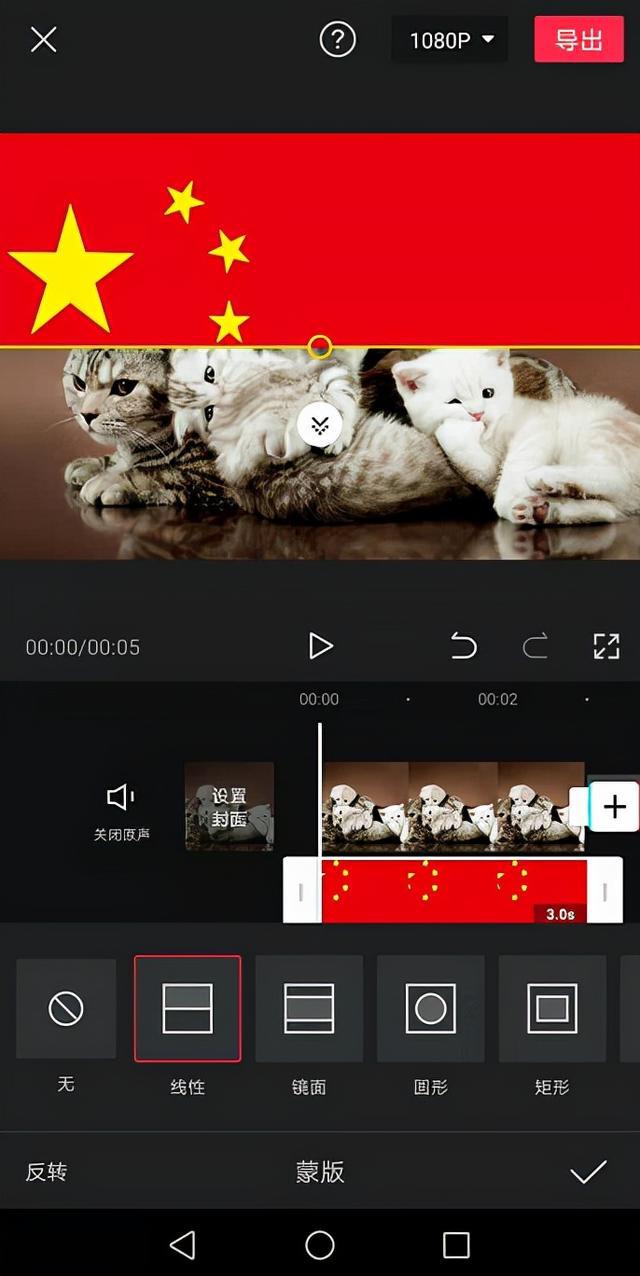This screenshot has width=640, height=1276.
Task: Choose the 镜面 mirror mask
Action: pos(309,1009)
